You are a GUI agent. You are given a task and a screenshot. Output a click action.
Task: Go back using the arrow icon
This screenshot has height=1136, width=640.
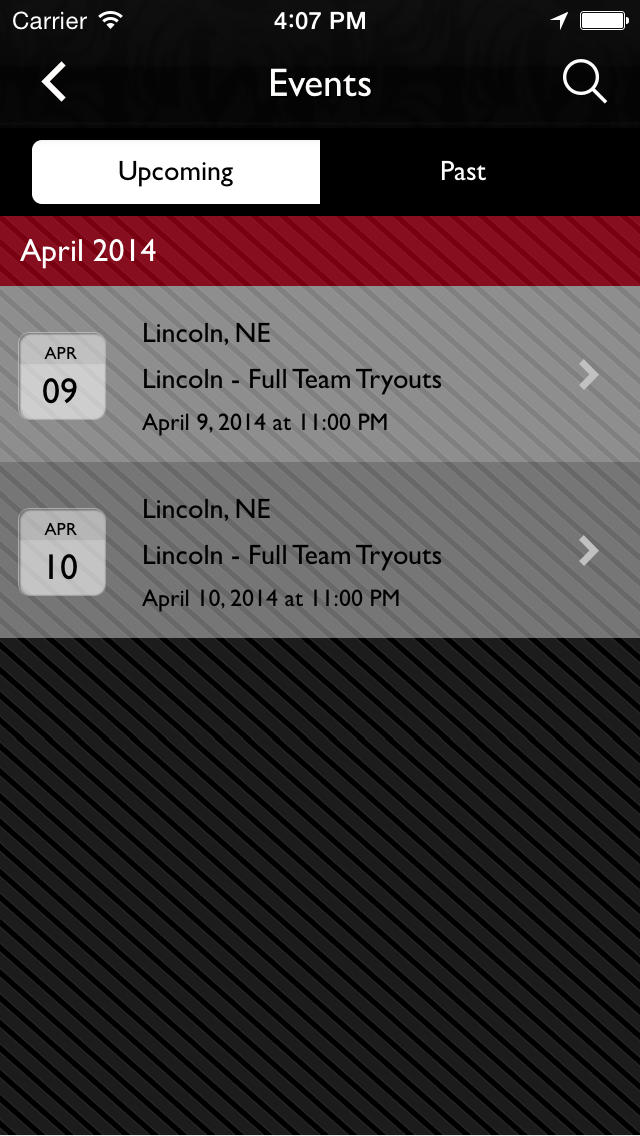click(54, 82)
